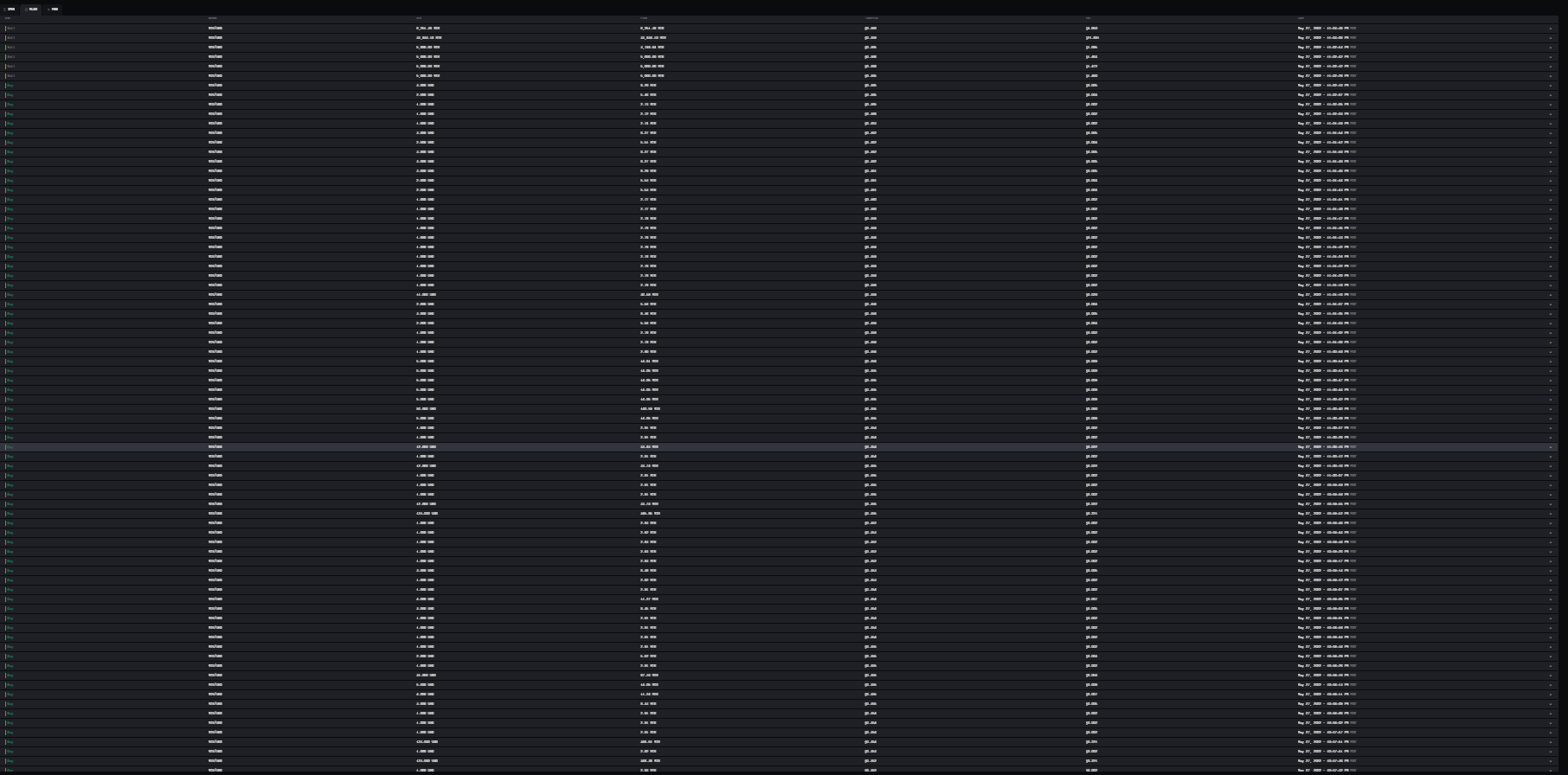Switch to the Open orders tab

pyautogui.click(x=11, y=10)
